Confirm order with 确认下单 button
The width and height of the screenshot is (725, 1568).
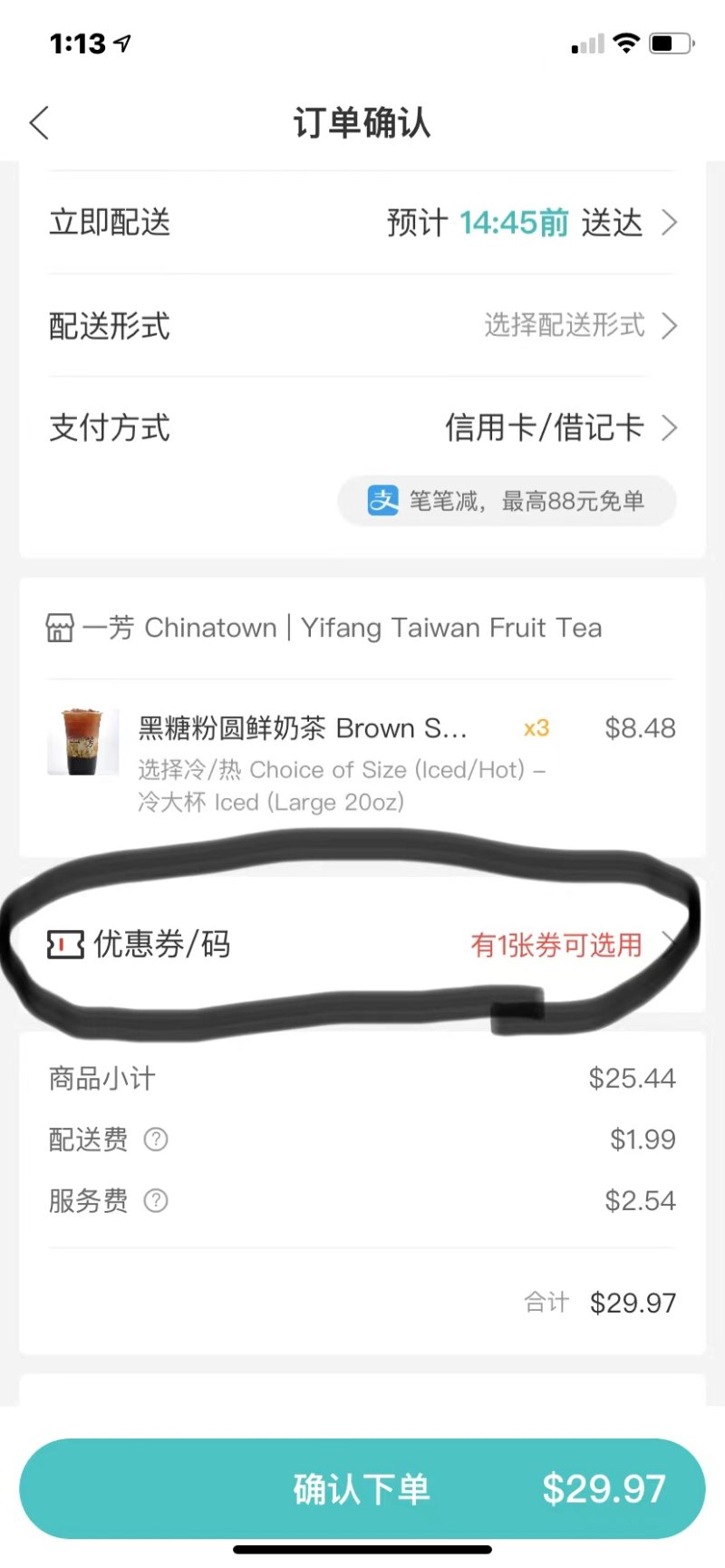click(x=362, y=1488)
